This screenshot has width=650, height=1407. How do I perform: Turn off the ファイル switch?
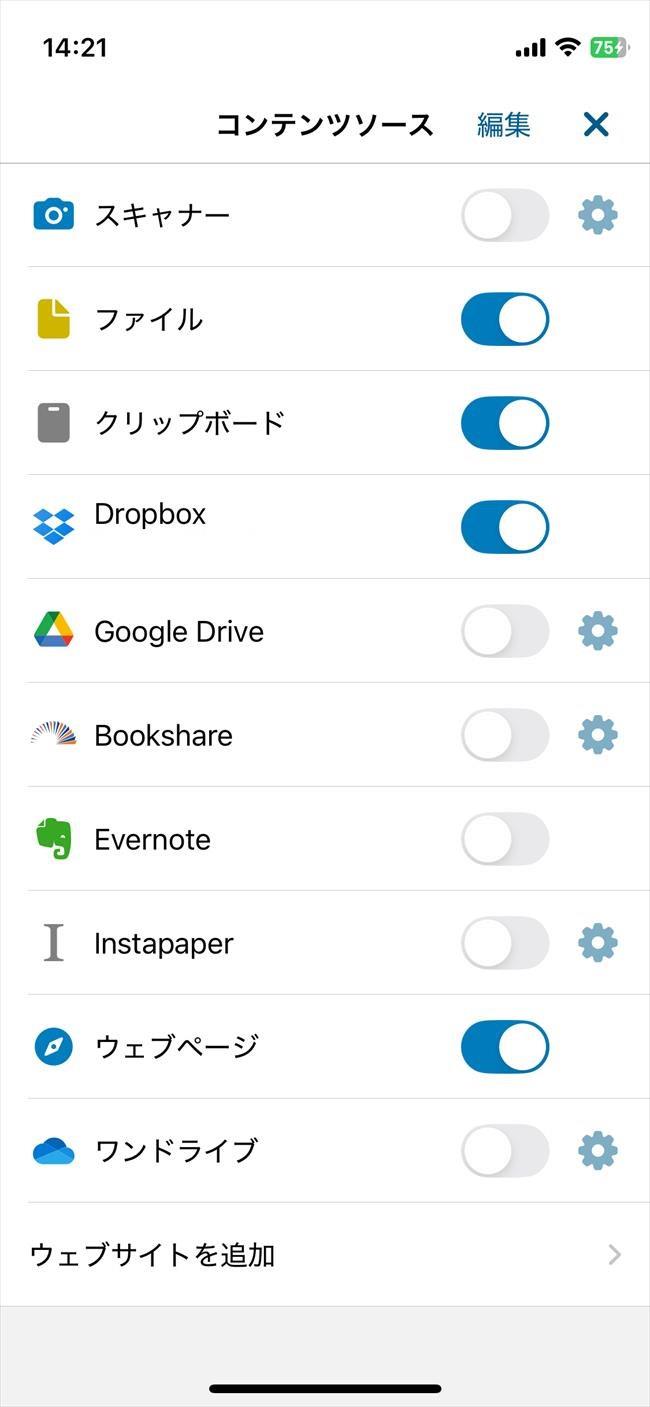505,319
